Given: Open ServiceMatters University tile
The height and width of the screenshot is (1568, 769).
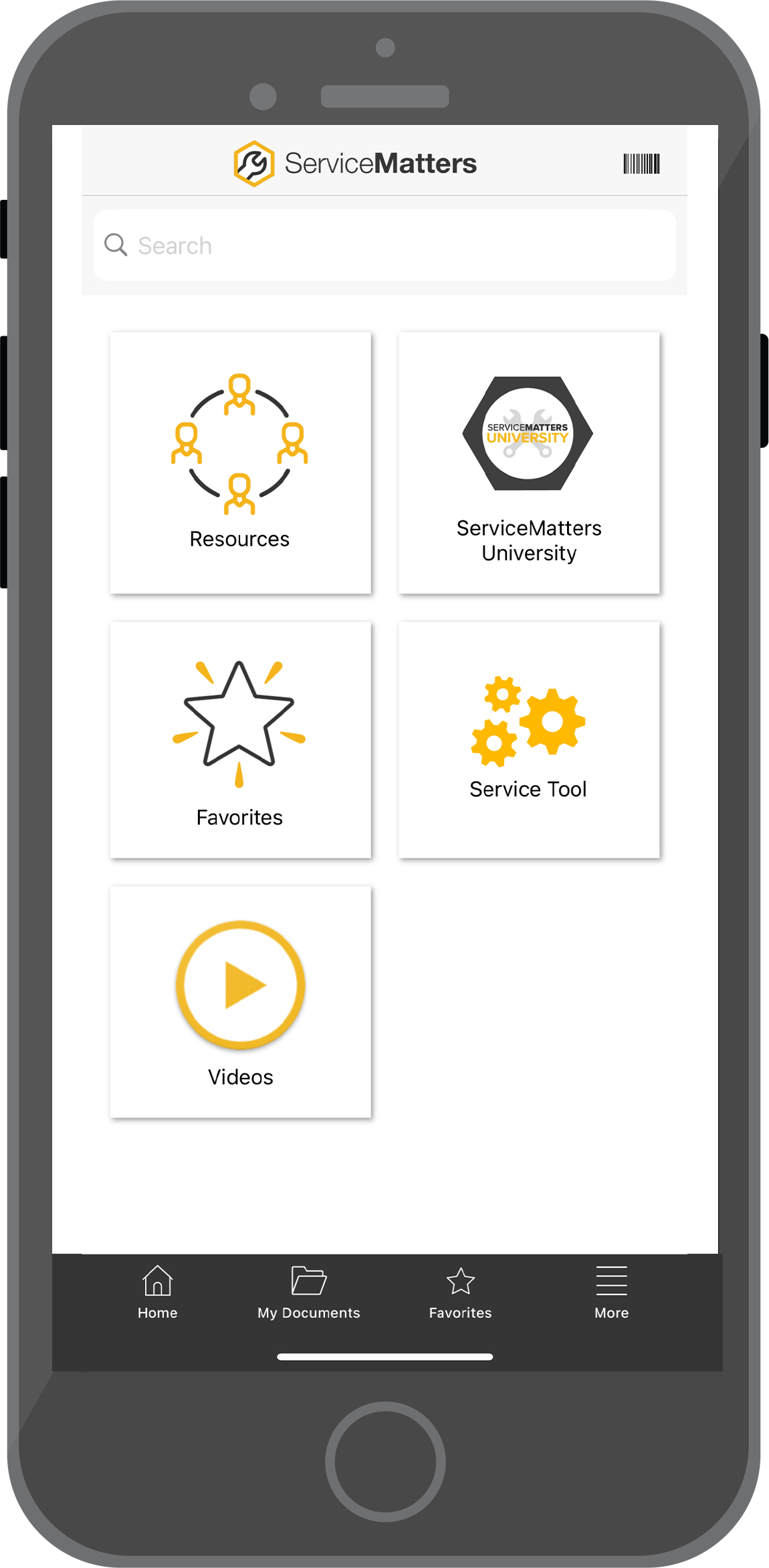Looking at the screenshot, I should point(529,463).
